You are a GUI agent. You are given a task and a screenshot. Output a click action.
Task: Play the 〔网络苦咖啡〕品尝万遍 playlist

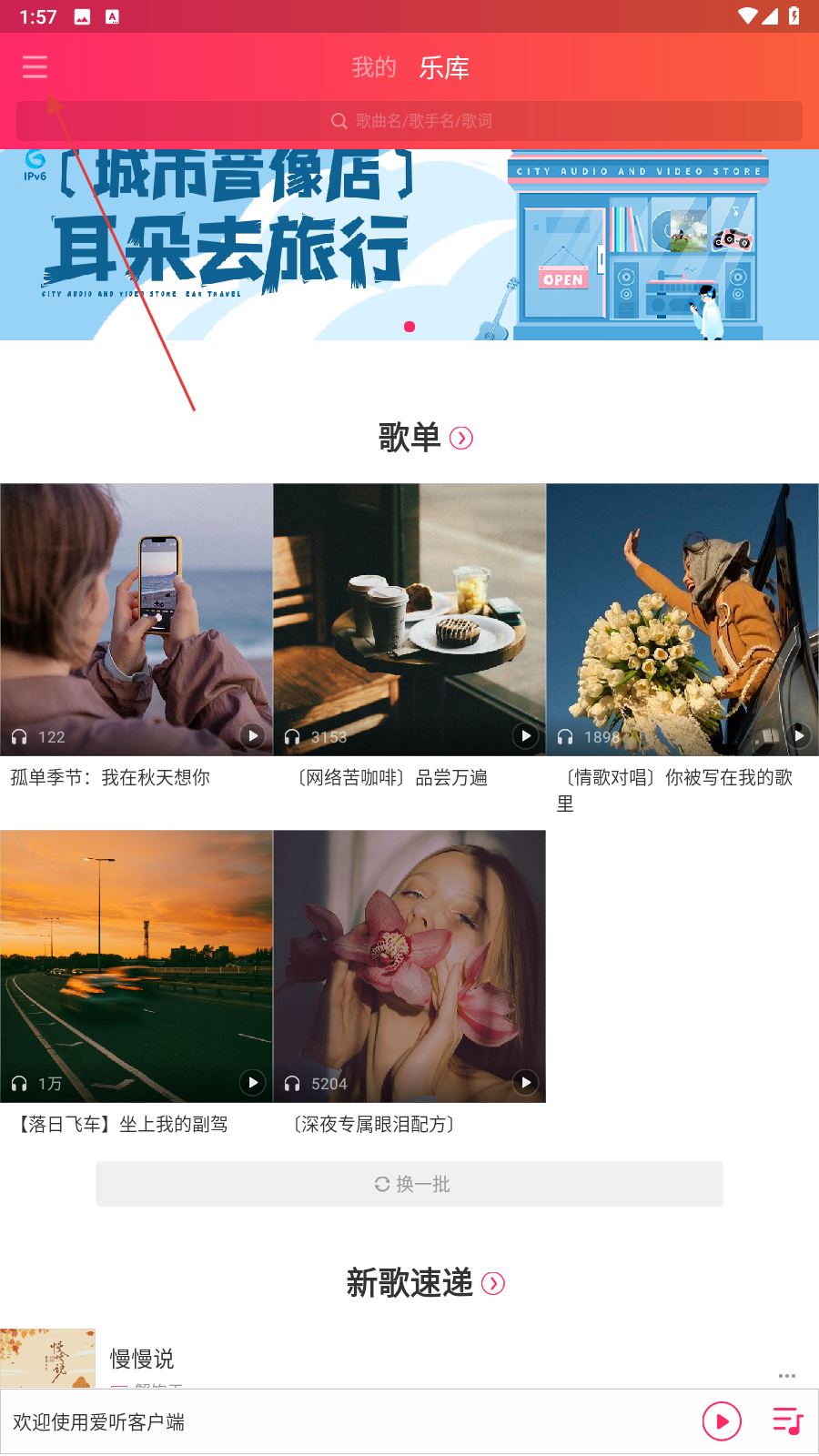pyautogui.click(x=526, y=735)
